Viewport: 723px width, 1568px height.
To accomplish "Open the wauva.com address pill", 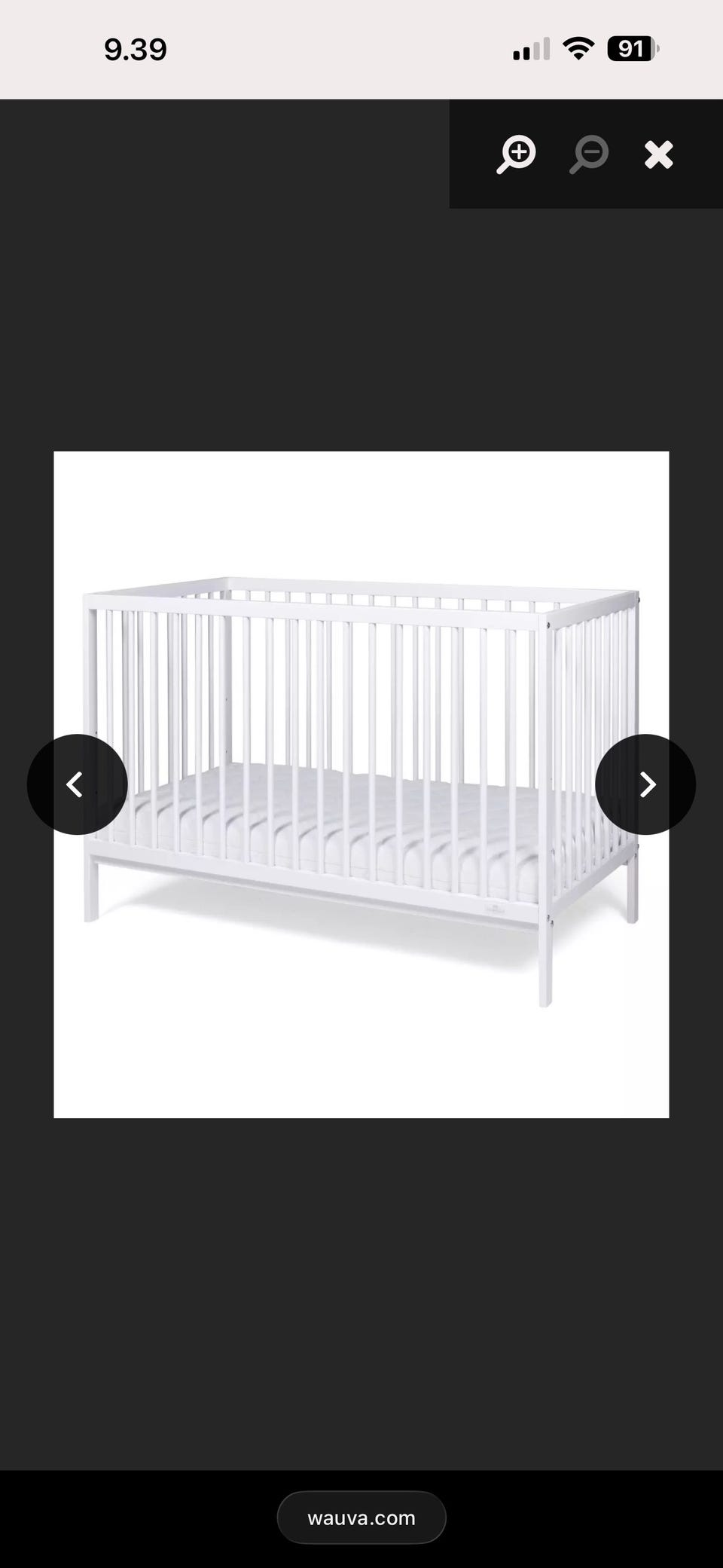I will (361, 1518).
